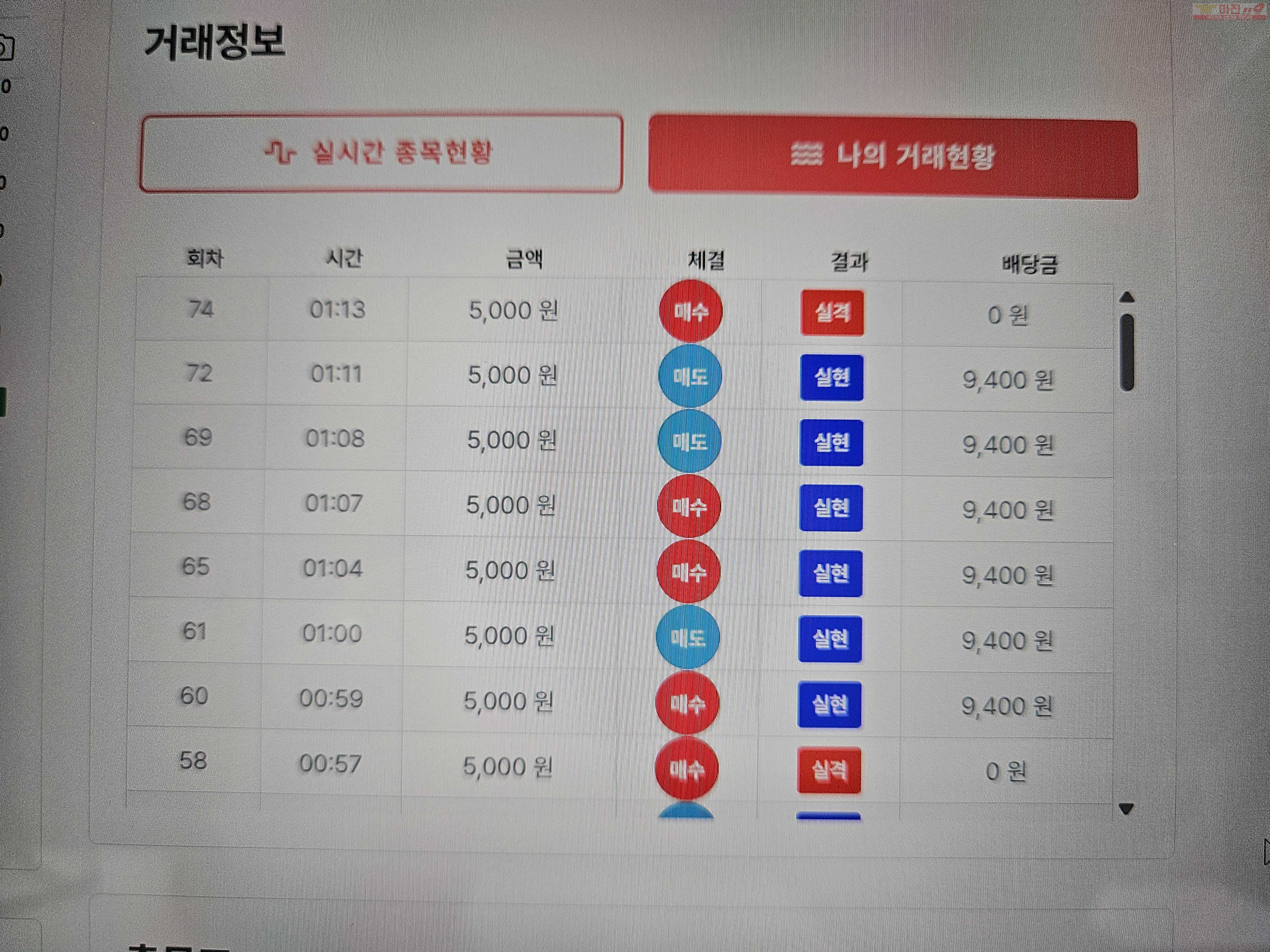
Task: Switch to the 실시간 종목현황 tab
Action: coord(381,154)
